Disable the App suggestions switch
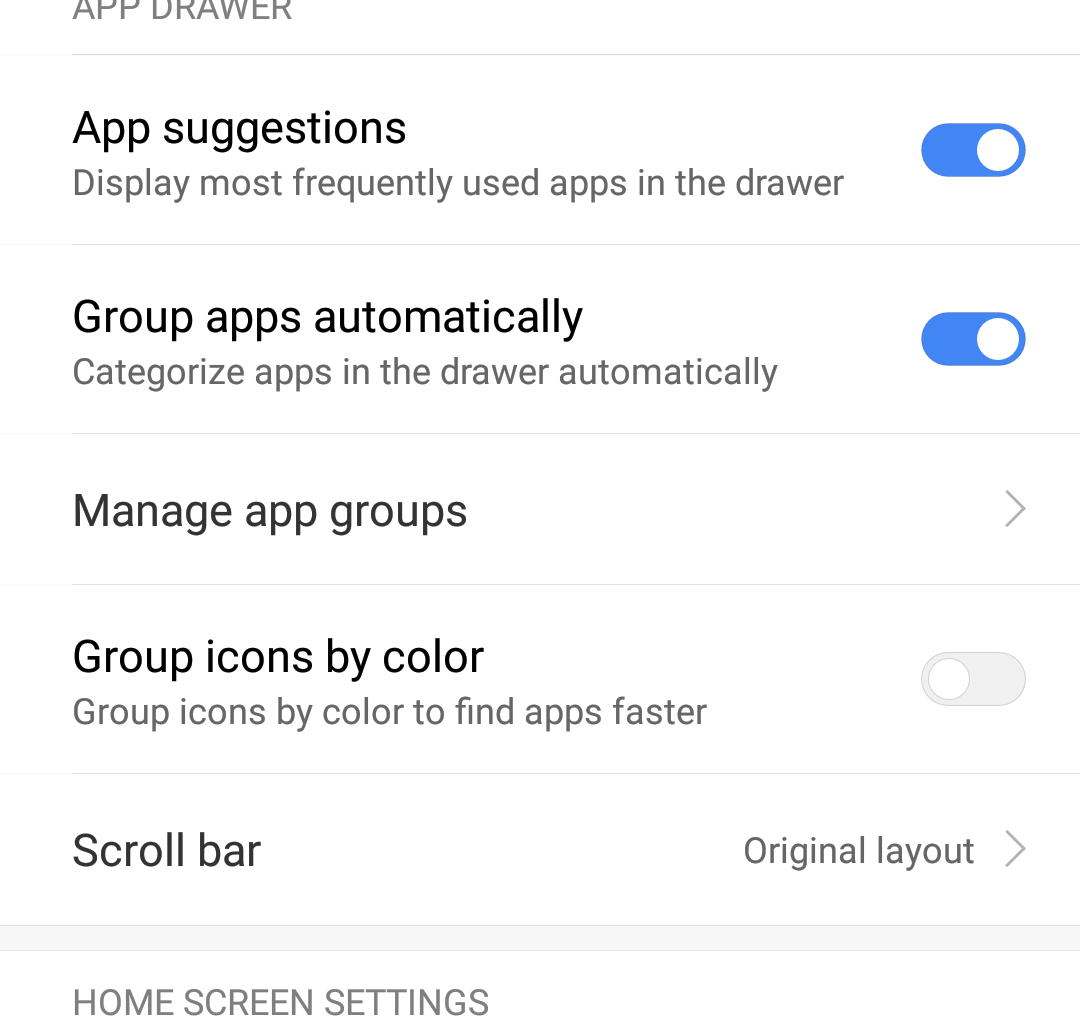The image size is (1080, 1032). click(972, 151)
